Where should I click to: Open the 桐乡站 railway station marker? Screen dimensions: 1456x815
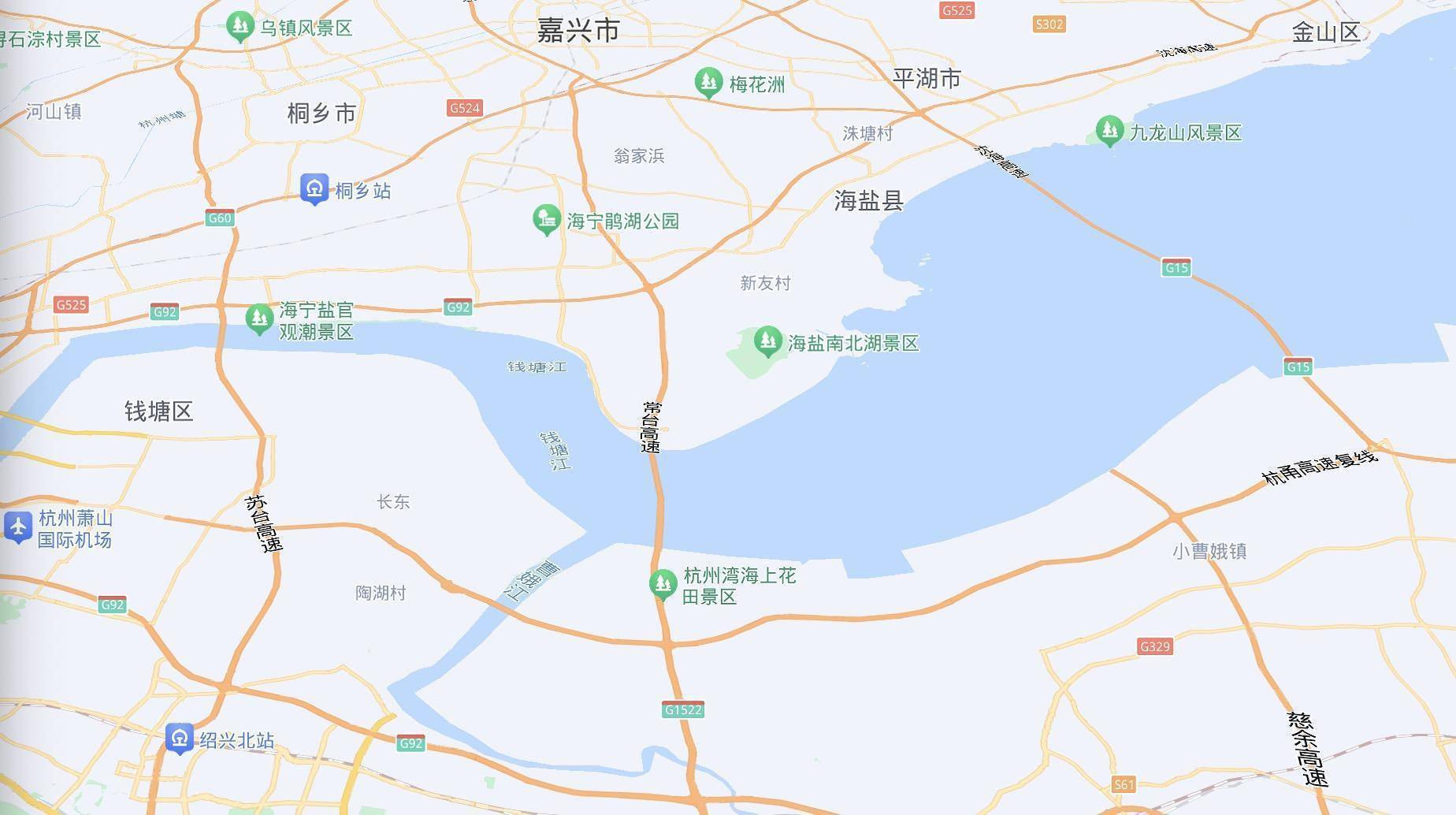click(x=314, y=189)
